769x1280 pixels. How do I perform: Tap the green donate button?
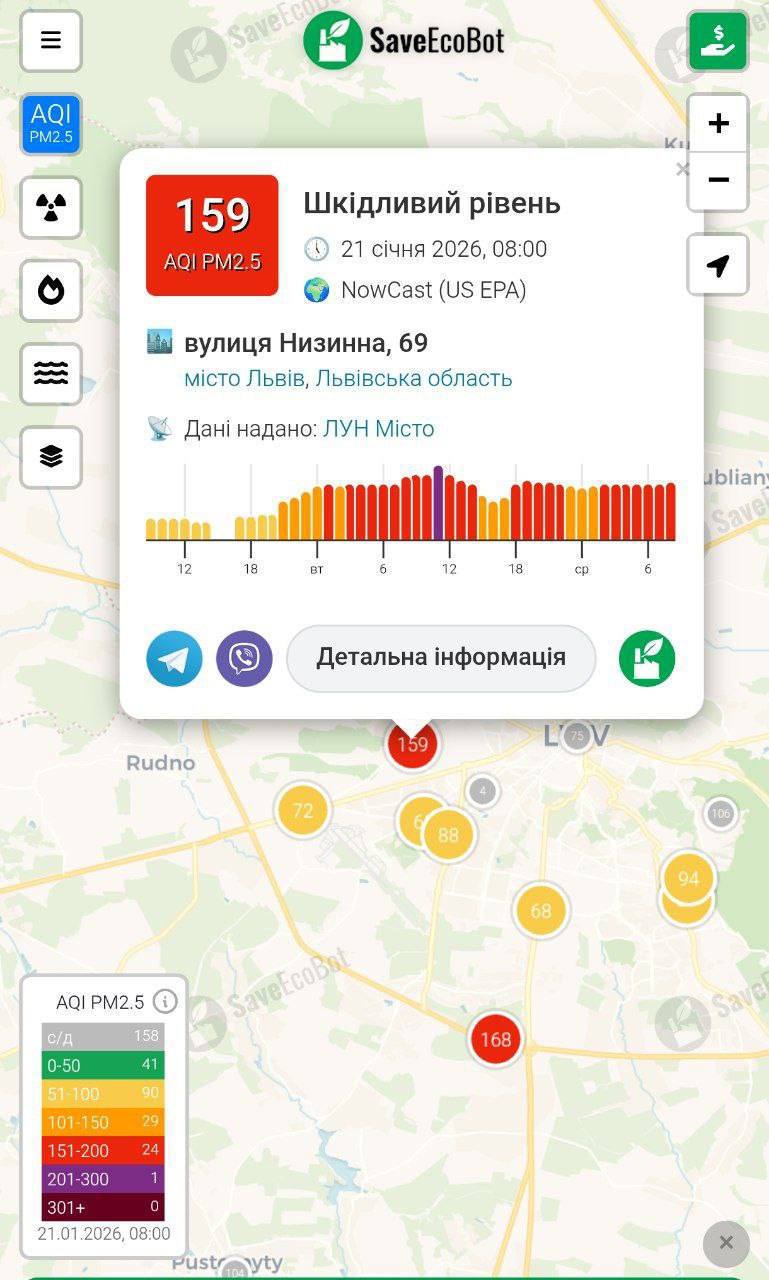(x=717, y=41)
